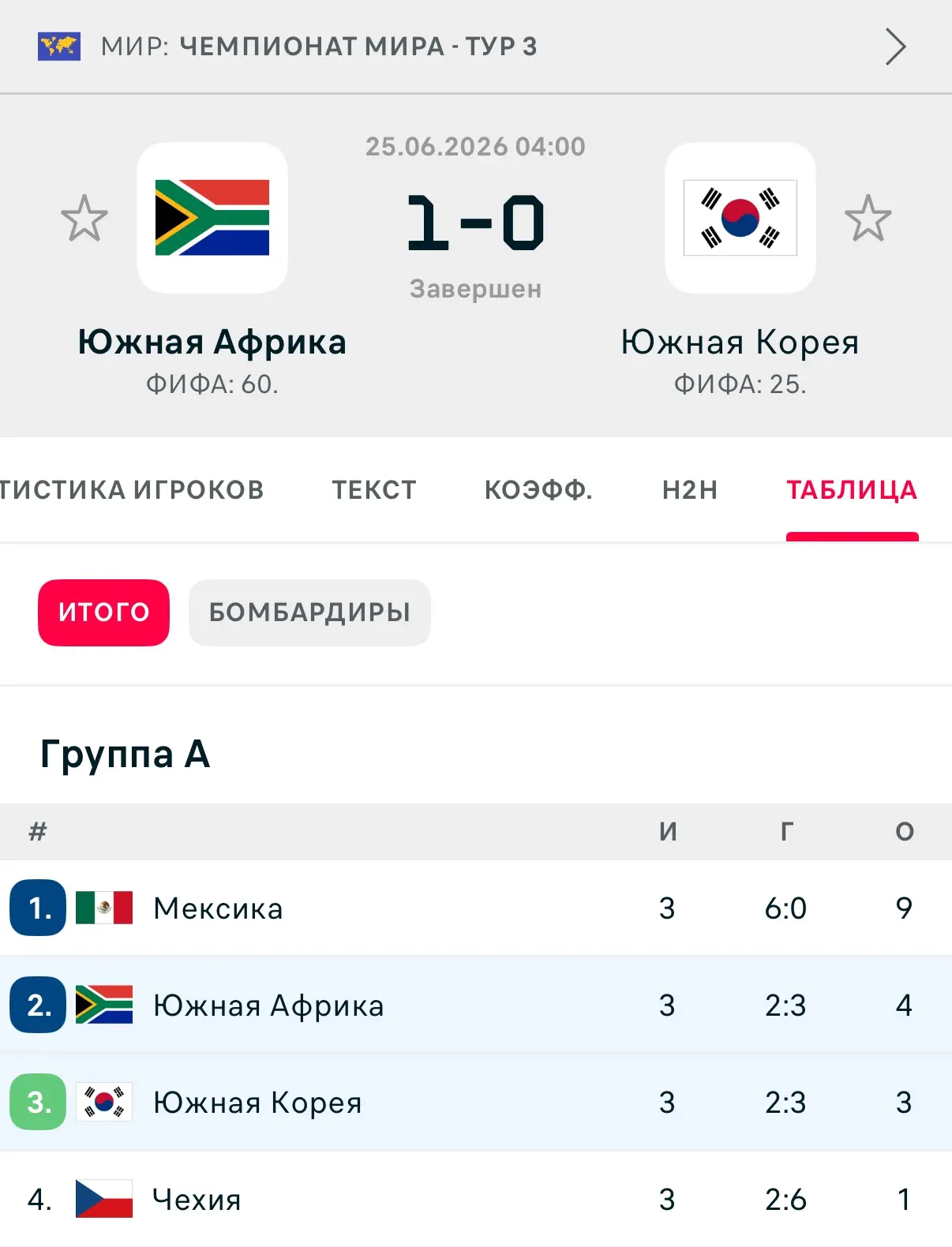Select the Итого chip
This screenshot has height=1247, width=952.
tap(103, 612)
